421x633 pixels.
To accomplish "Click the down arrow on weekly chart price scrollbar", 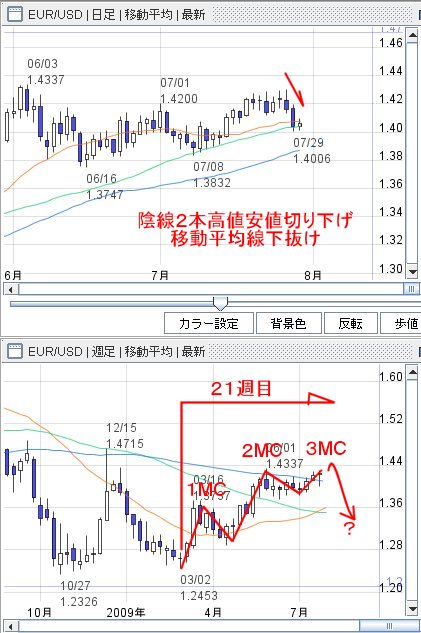I will coord(412,609).
